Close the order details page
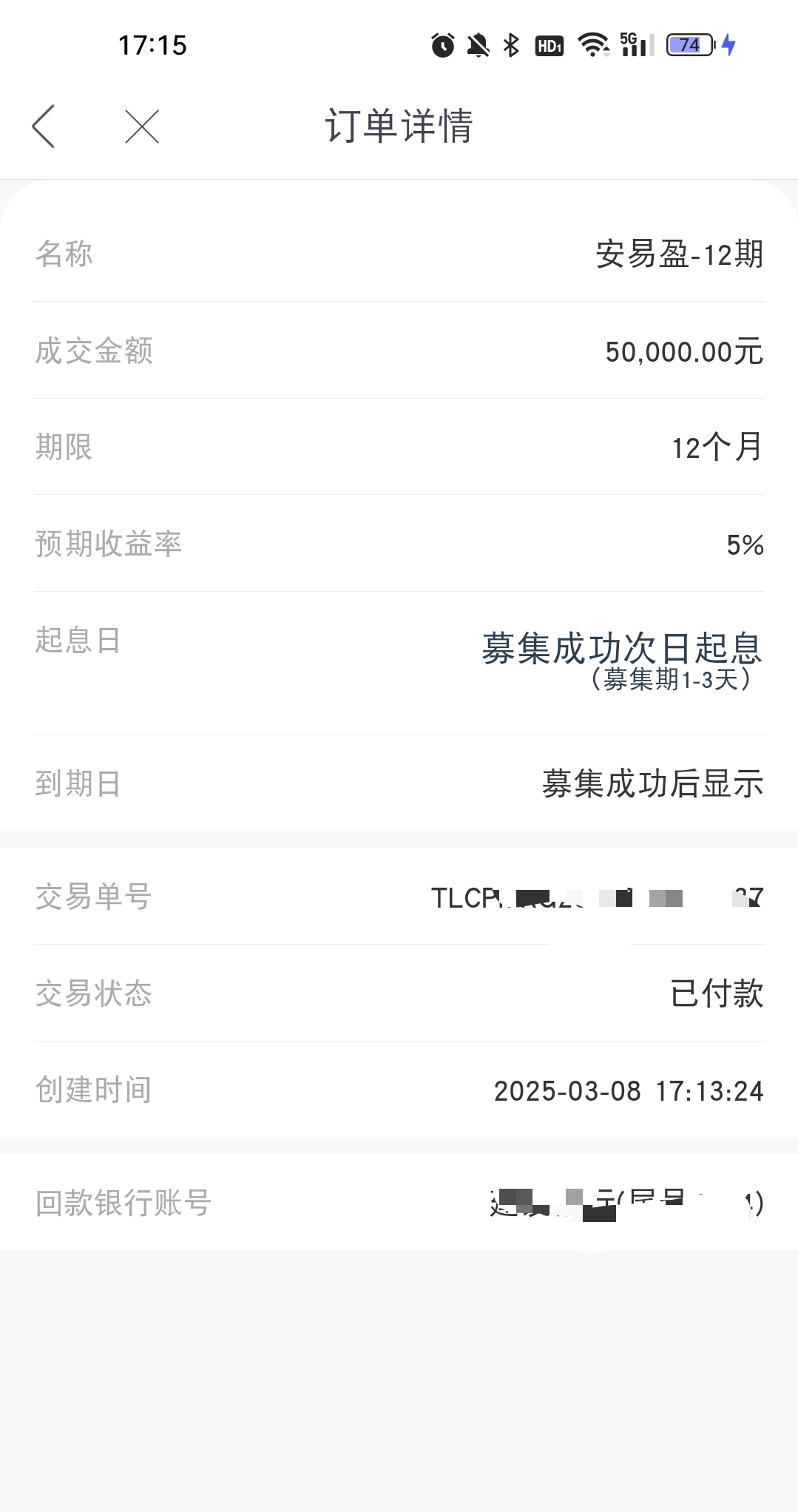 tap(142, 126)
